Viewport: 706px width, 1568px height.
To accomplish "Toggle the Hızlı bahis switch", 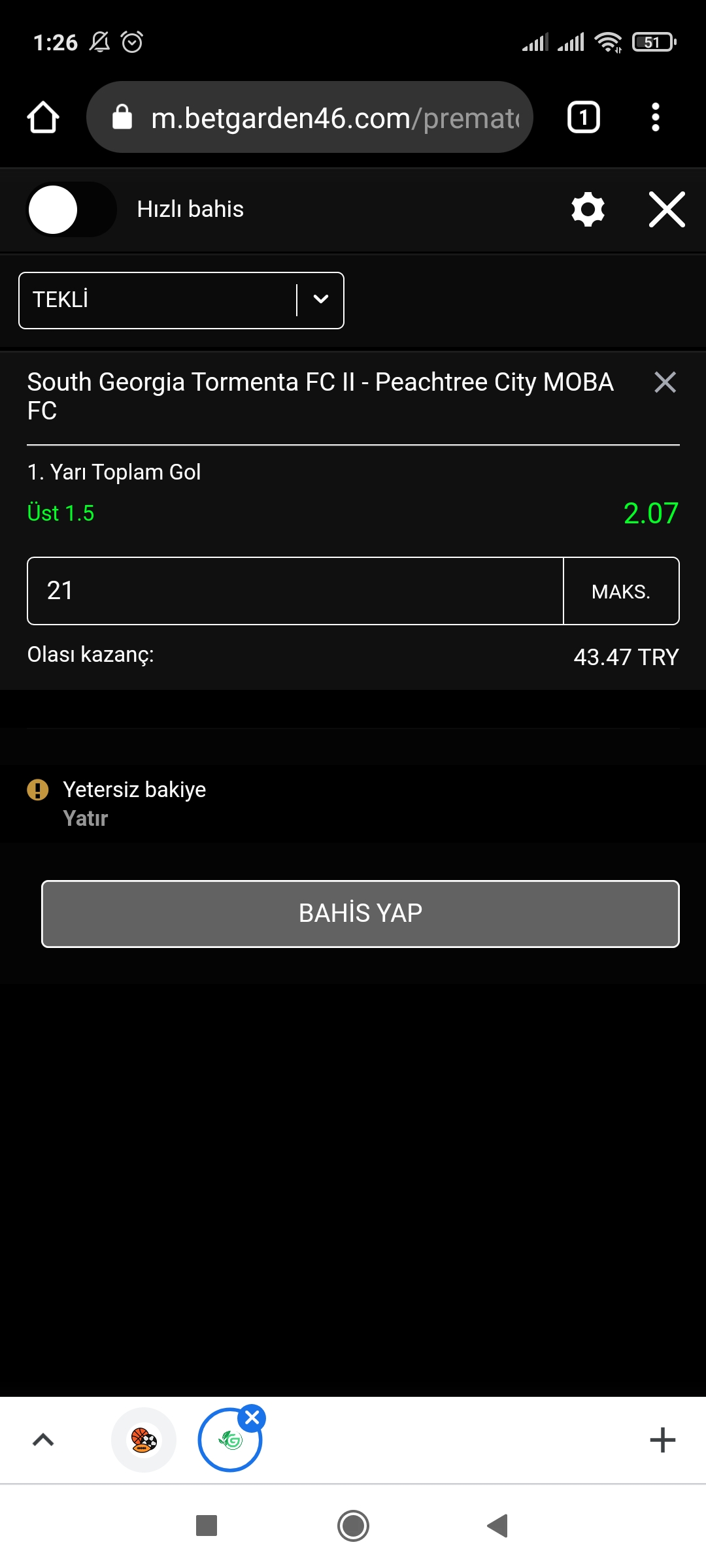I will coord(71,209).
